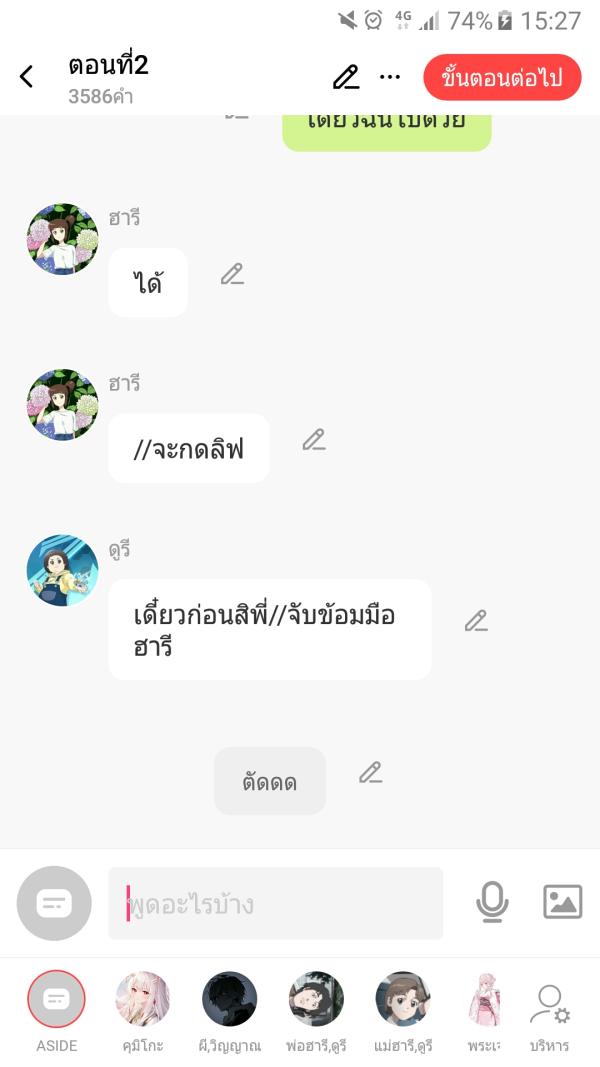Edit the message ได้
This screenshot has height=1067, width=600.
[232, 274]
